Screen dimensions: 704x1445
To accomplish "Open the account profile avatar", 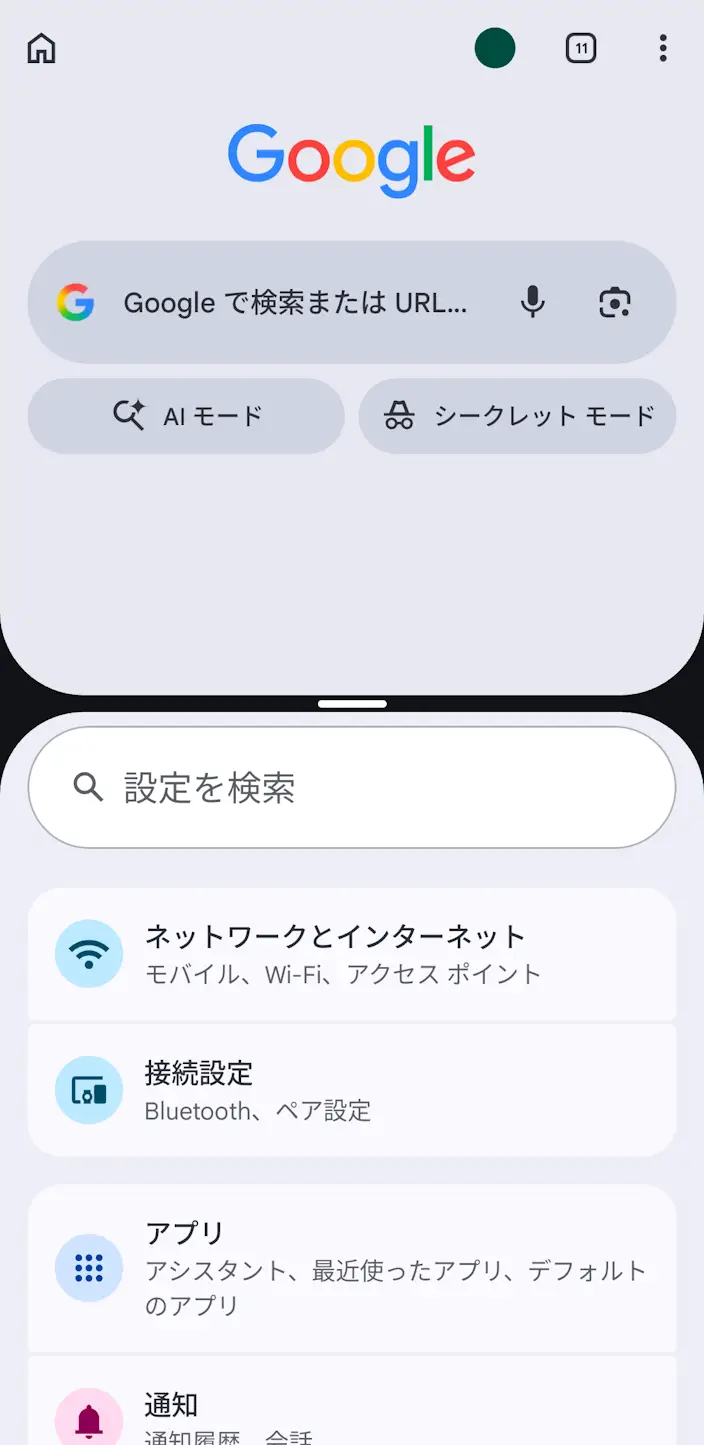I will coord(495,48).
